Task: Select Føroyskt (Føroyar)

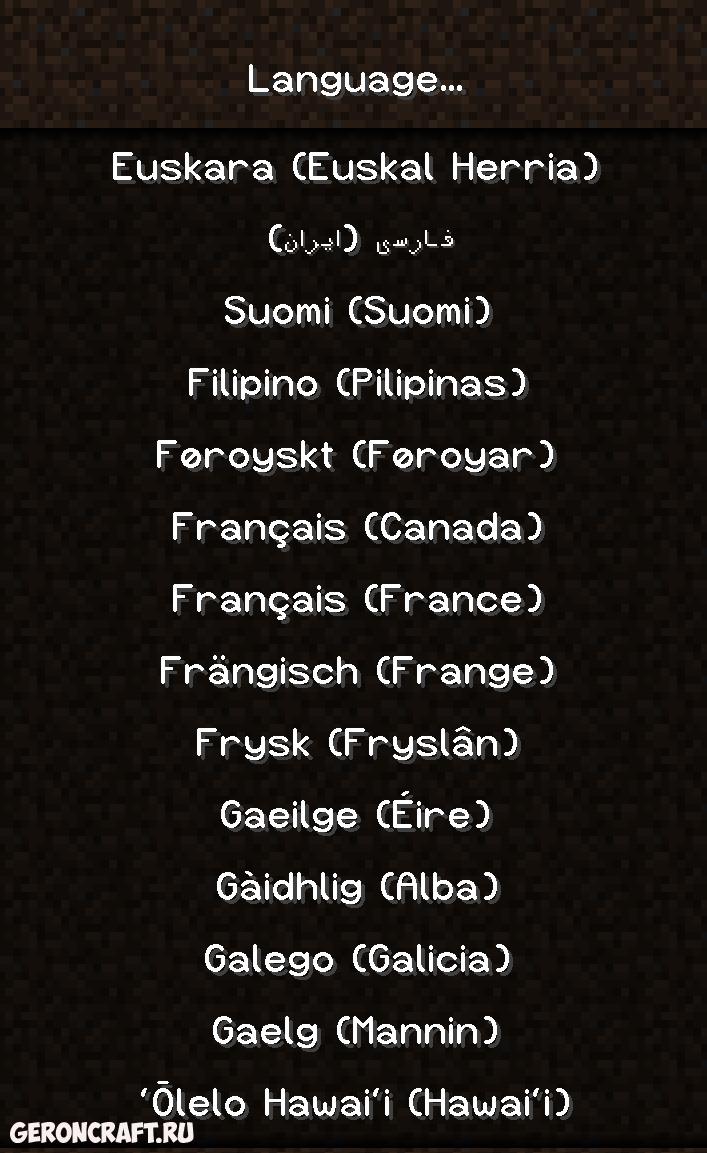Action: 356,455
